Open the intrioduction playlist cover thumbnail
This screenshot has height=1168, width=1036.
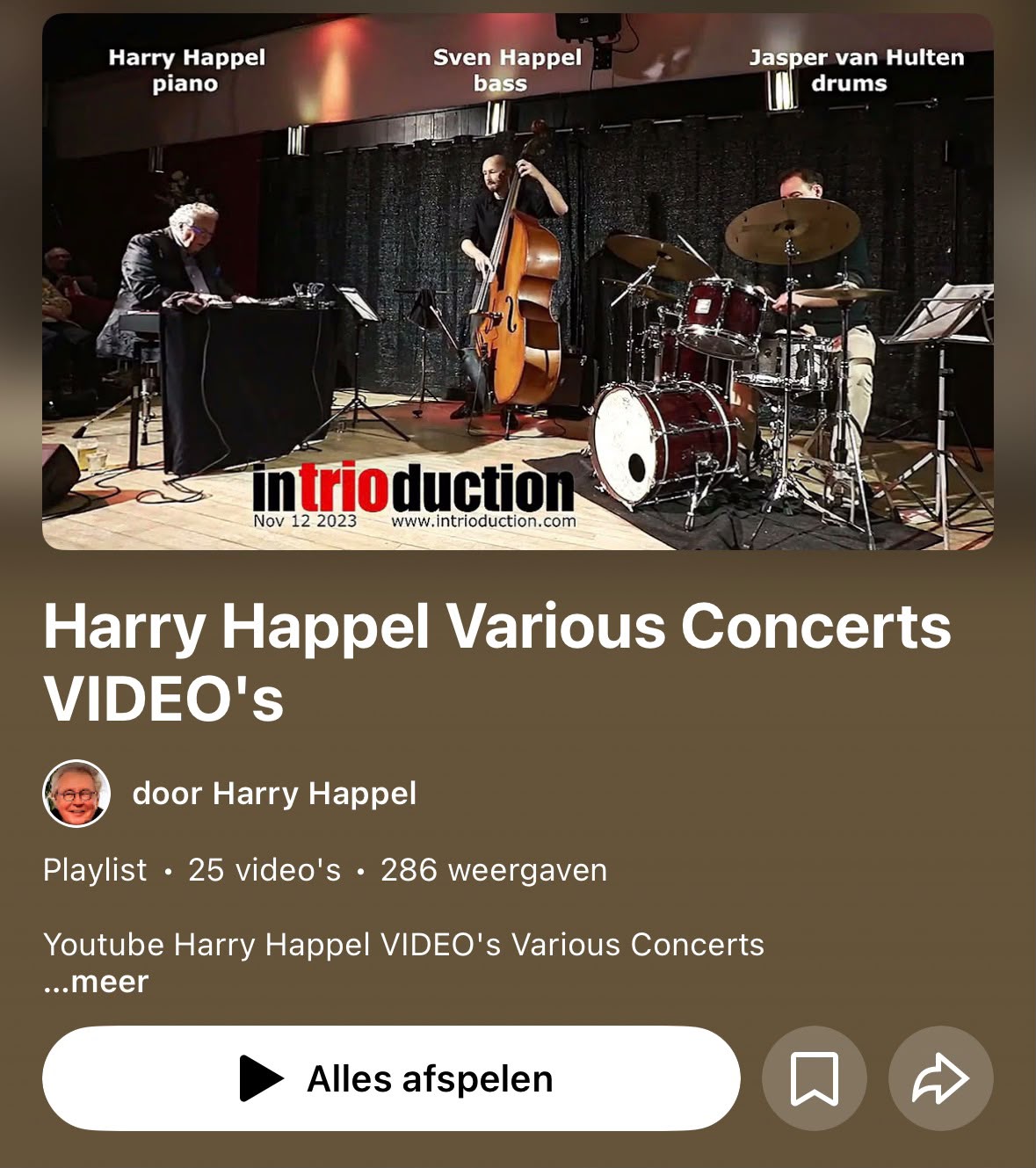point(518,281)
